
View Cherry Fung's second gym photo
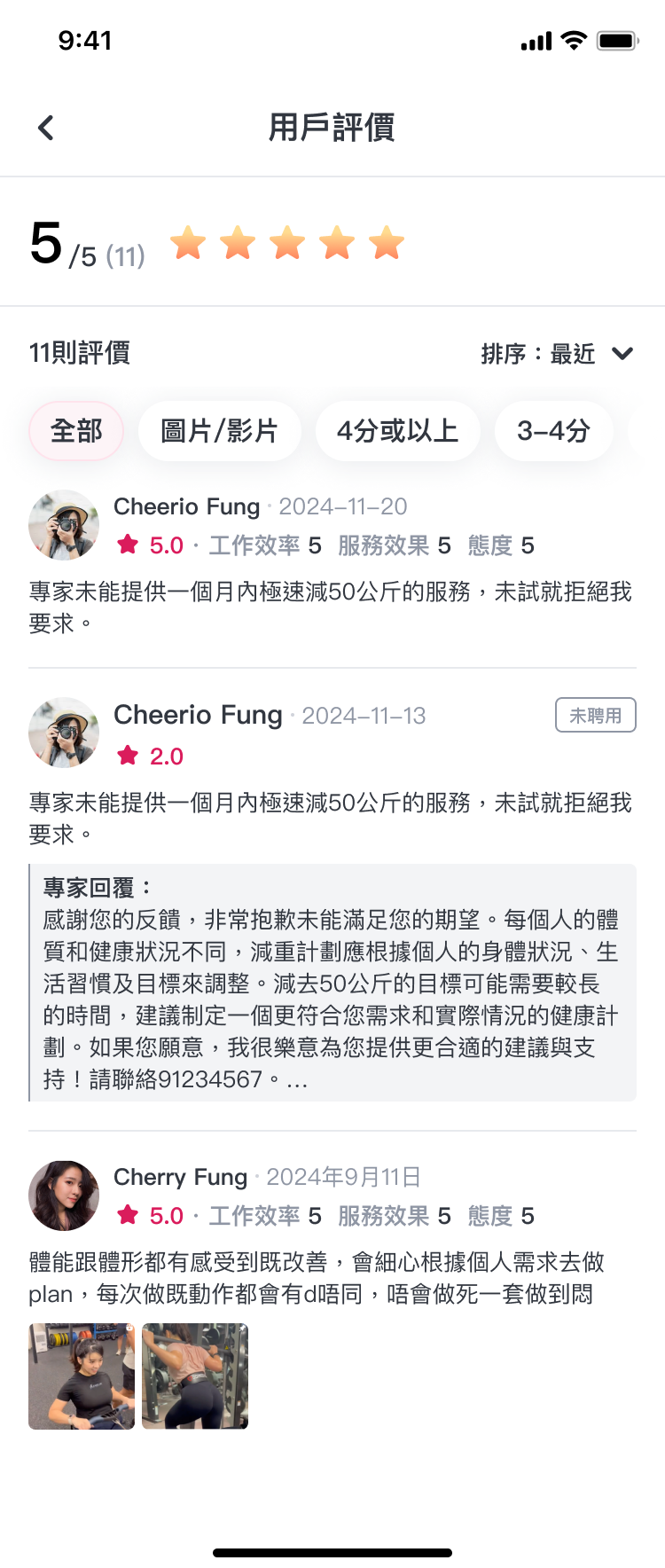(x=195, y=1376)
